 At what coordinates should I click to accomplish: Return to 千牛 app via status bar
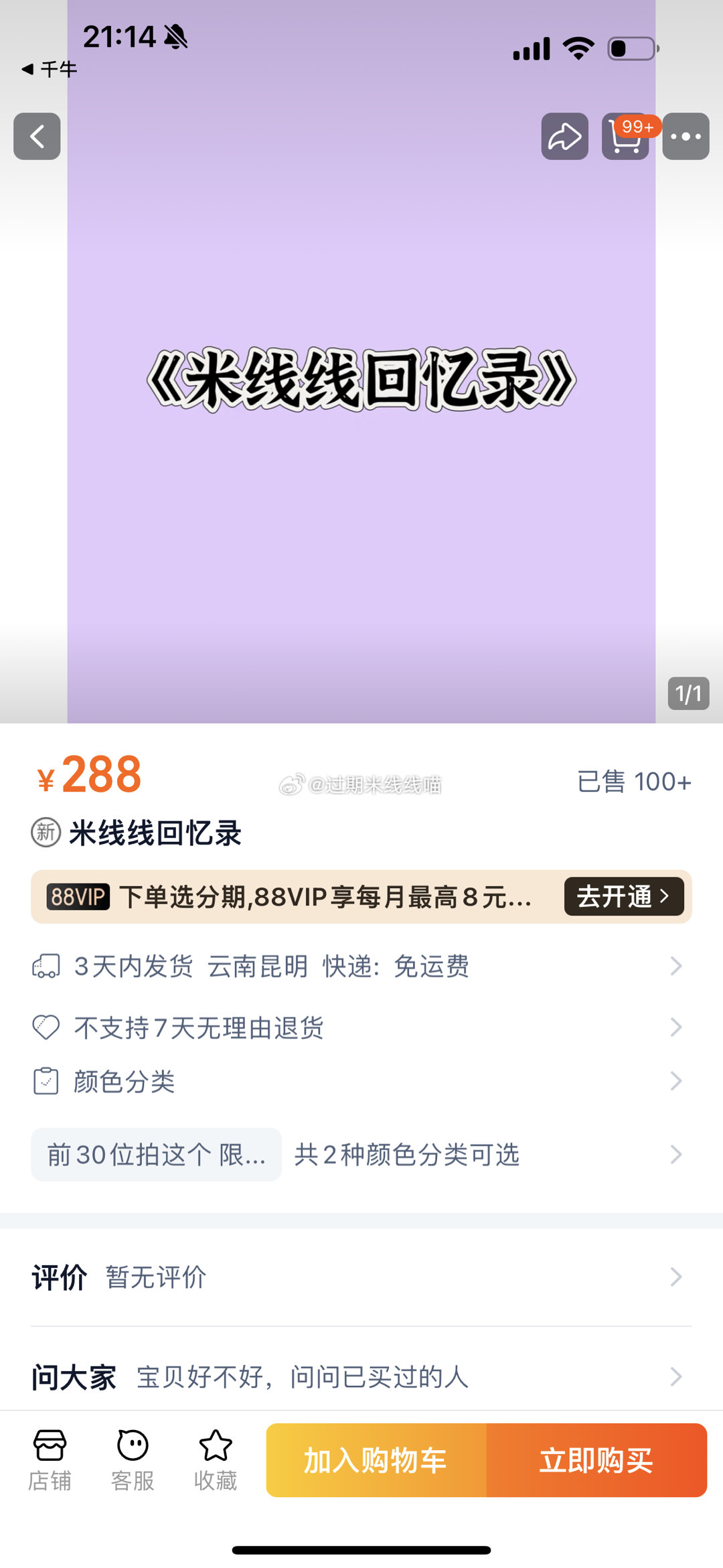coord(50,69)
